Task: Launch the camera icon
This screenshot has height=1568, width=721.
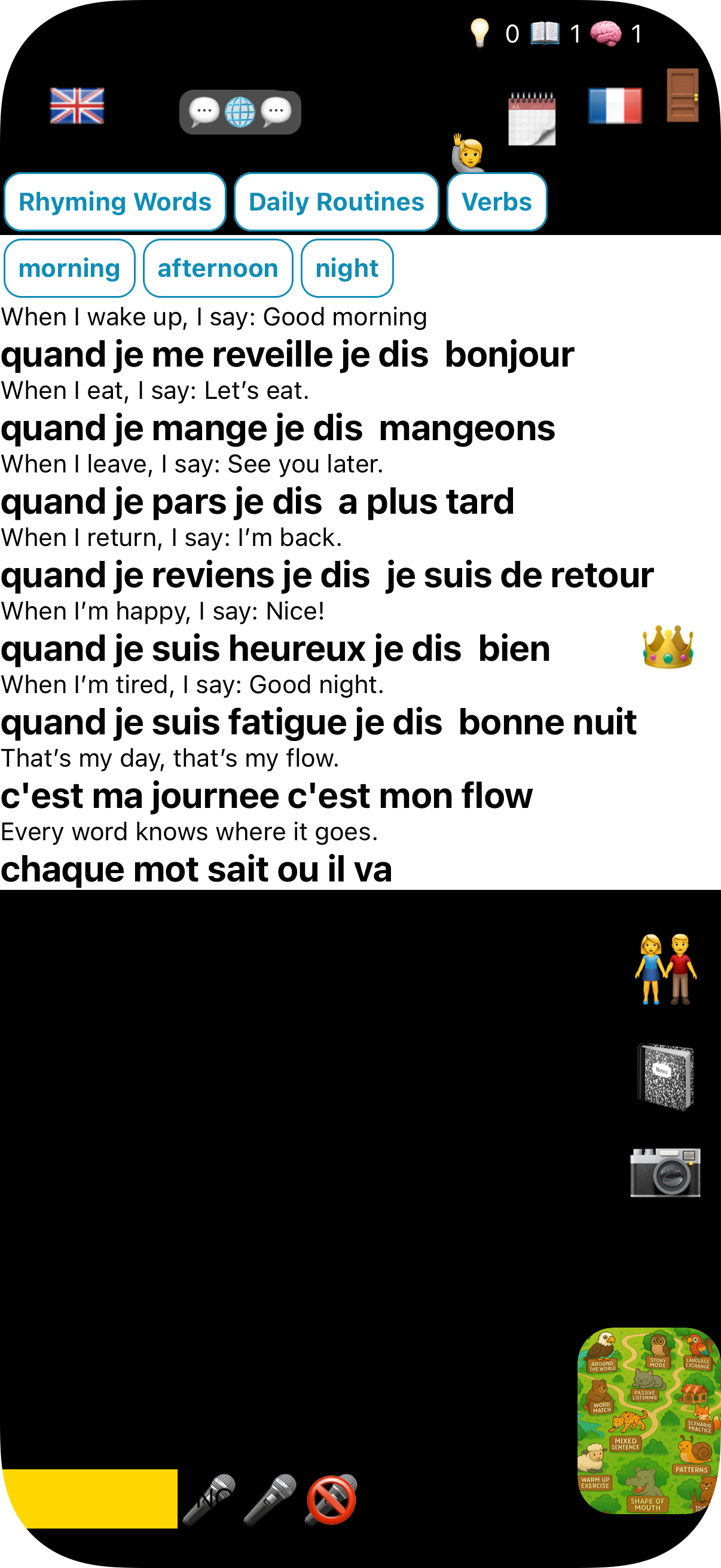Action: [665, 1172]
